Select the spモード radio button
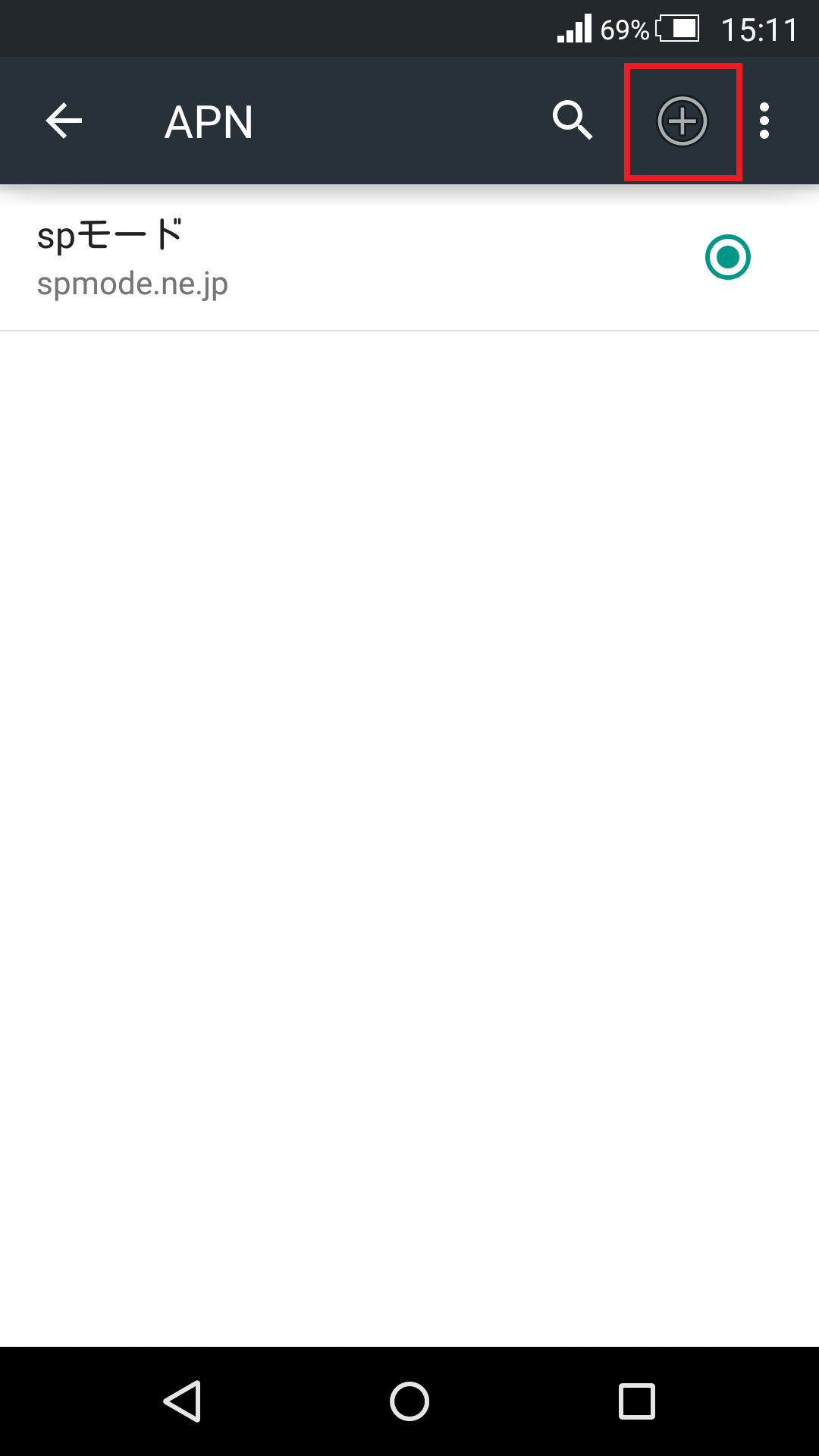Screen dimensions: 819x1456 pos(727,258)
